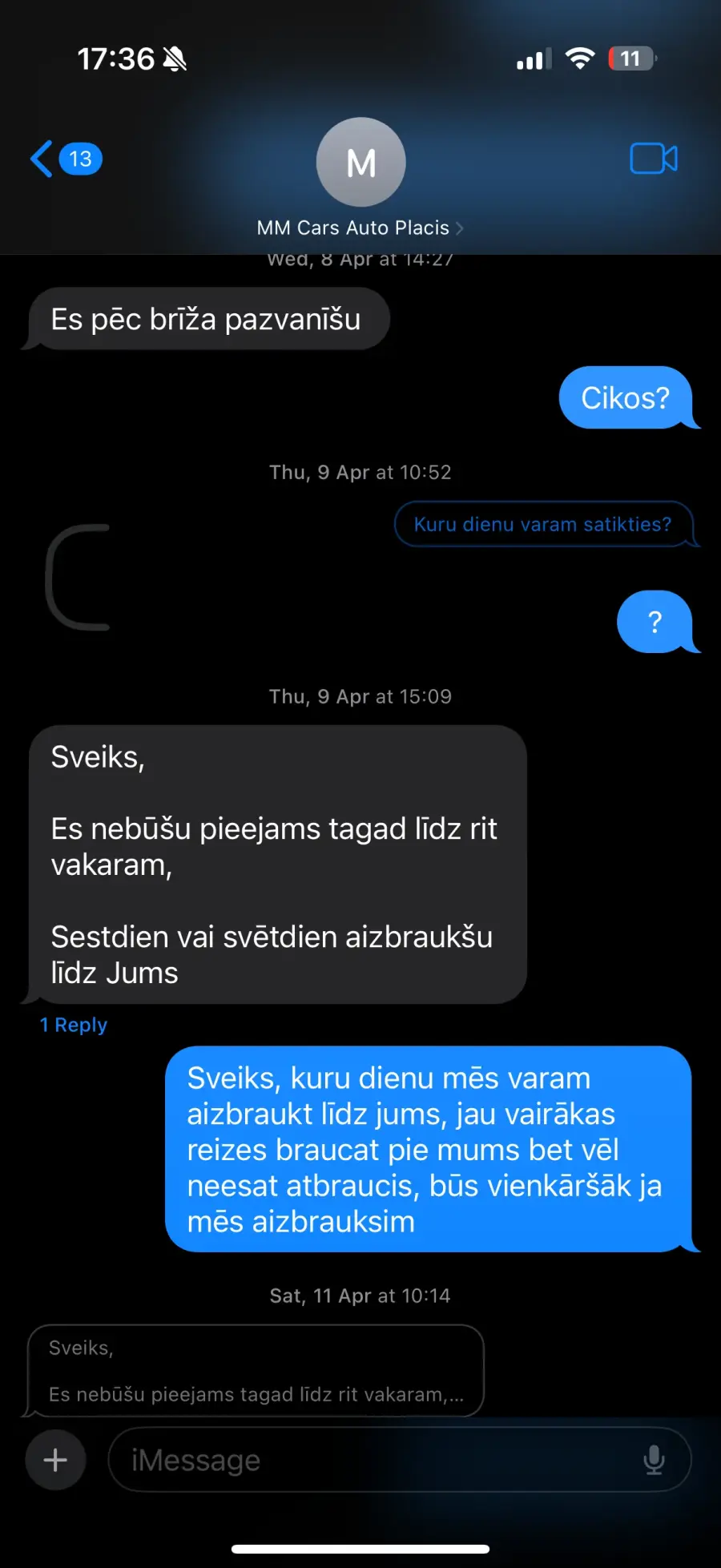Screen dimensions: 721x1568
Task: Open MM Cars Auto Placis contact details
Action: click(360, 228)
